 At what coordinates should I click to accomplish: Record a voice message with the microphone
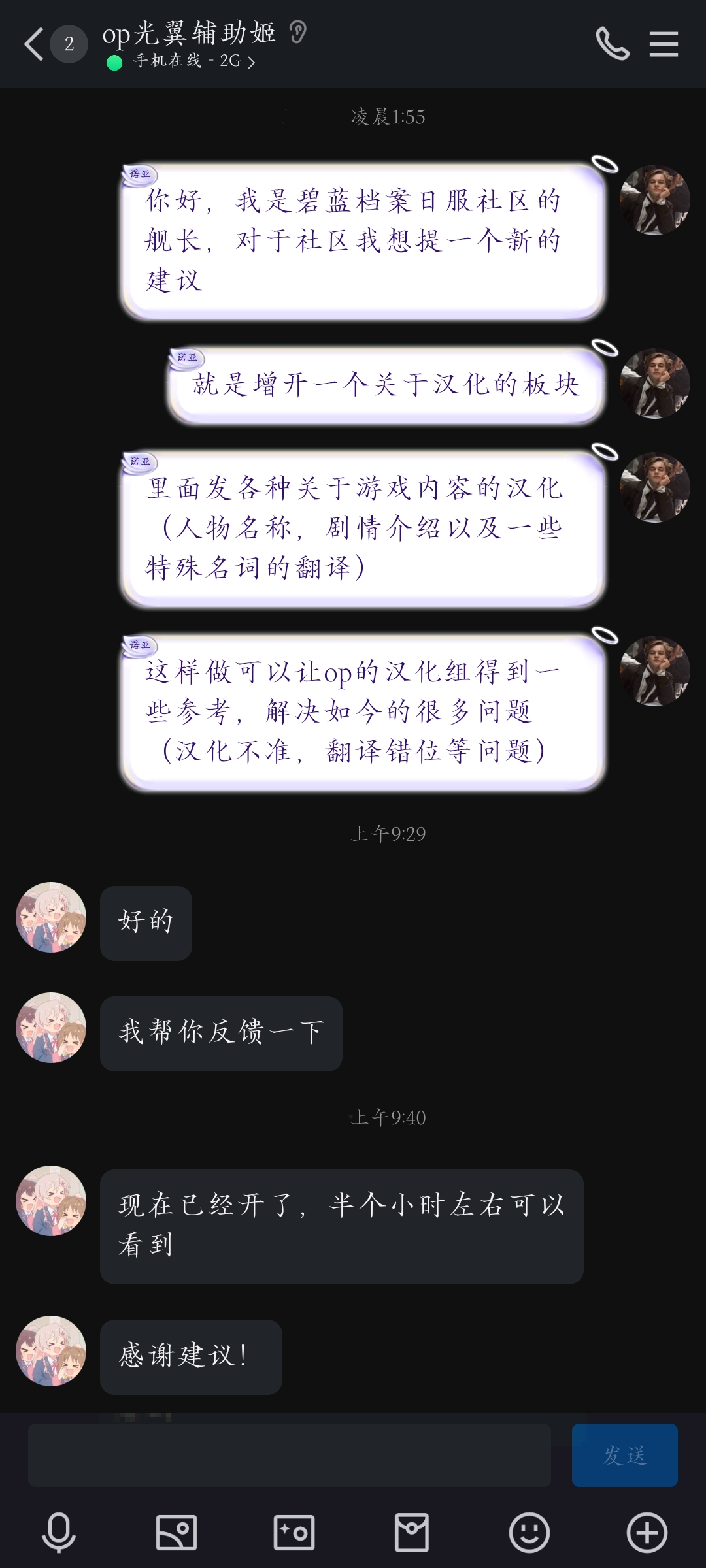pyautogui.click(x=59, y=1532)
